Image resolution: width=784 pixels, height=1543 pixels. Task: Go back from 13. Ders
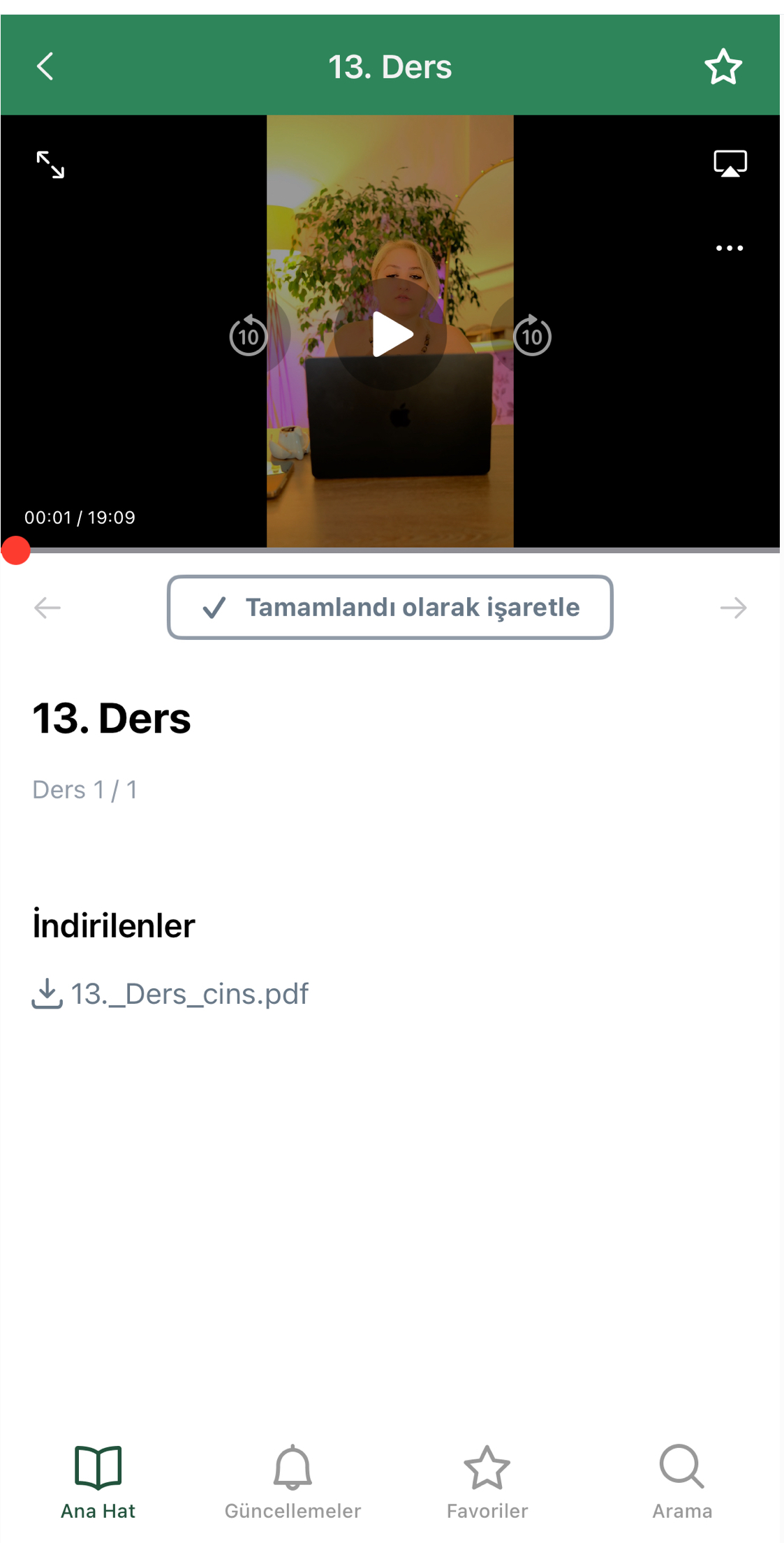coord(45,67)
